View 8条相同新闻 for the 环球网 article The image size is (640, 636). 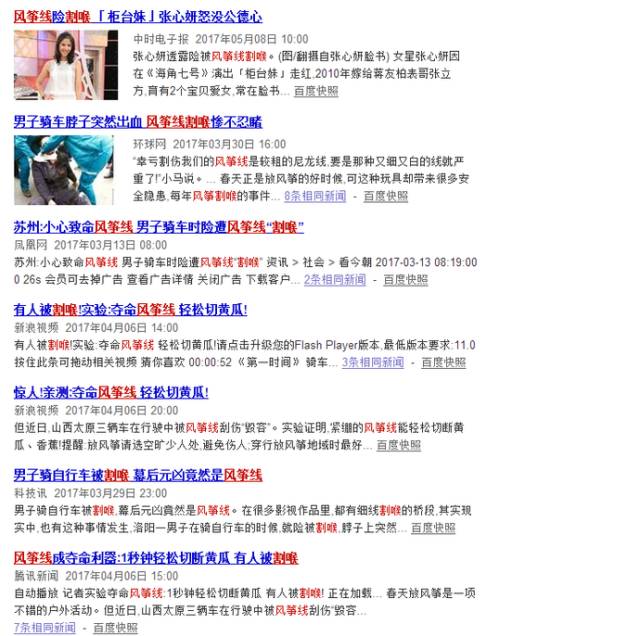(x=318, y=196)
